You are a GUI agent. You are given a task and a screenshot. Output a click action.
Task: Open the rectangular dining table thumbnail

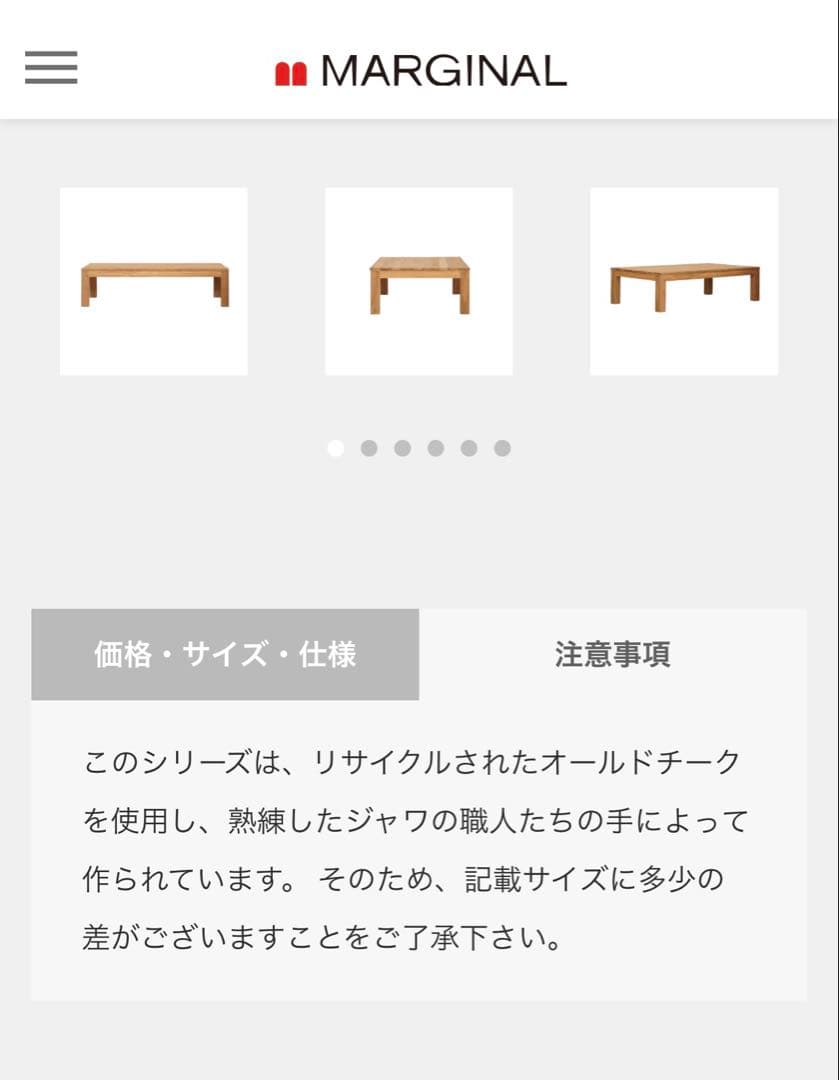(683, 281)
